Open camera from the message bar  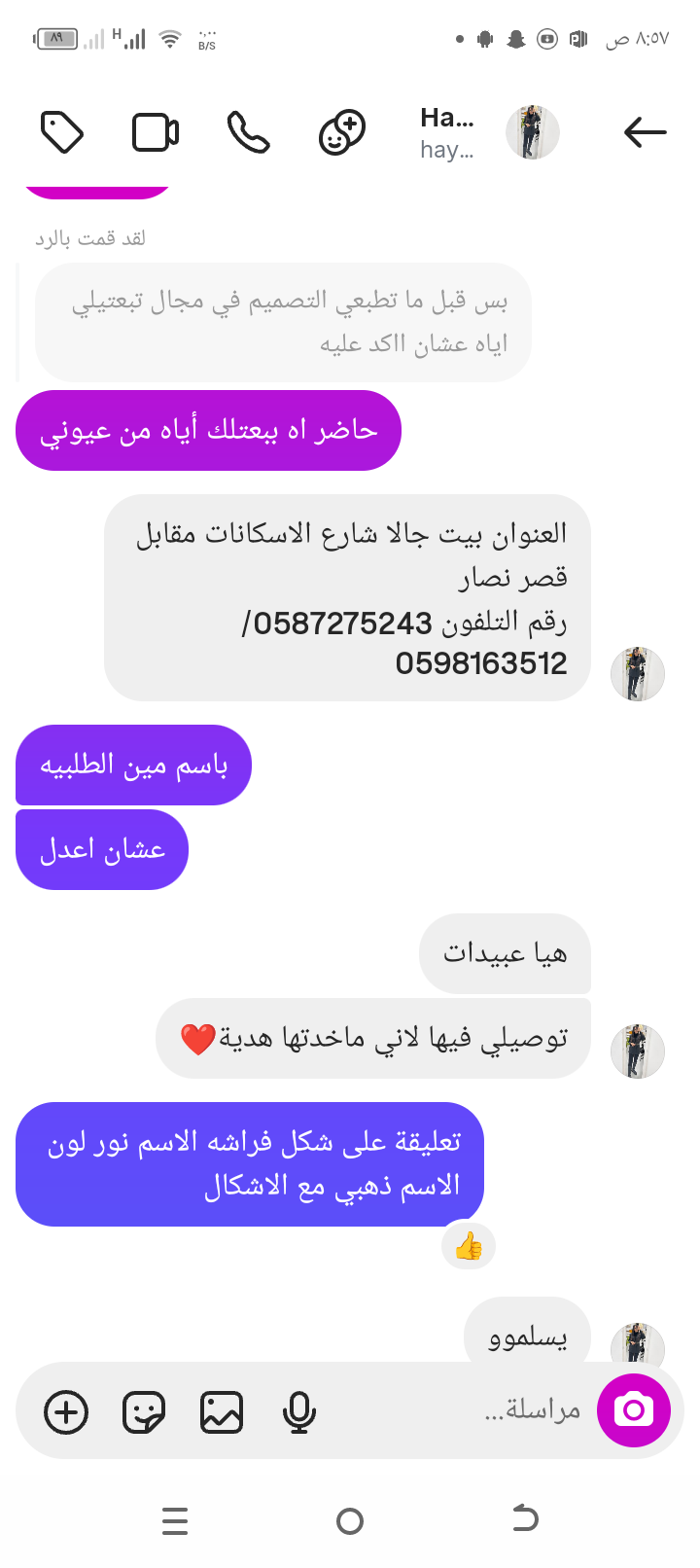634,1409
